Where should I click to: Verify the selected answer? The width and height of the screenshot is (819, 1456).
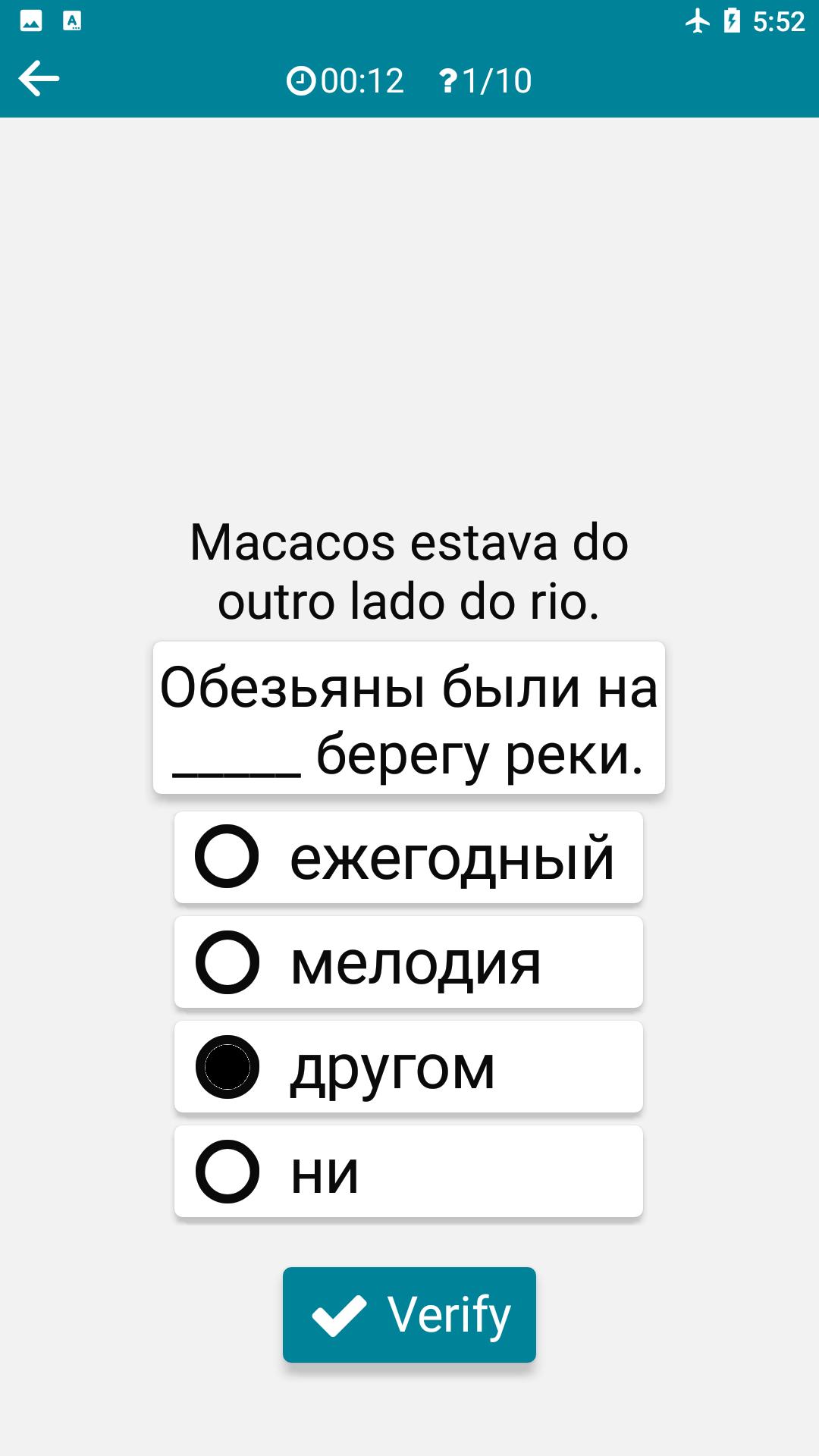pos(409,1314)
